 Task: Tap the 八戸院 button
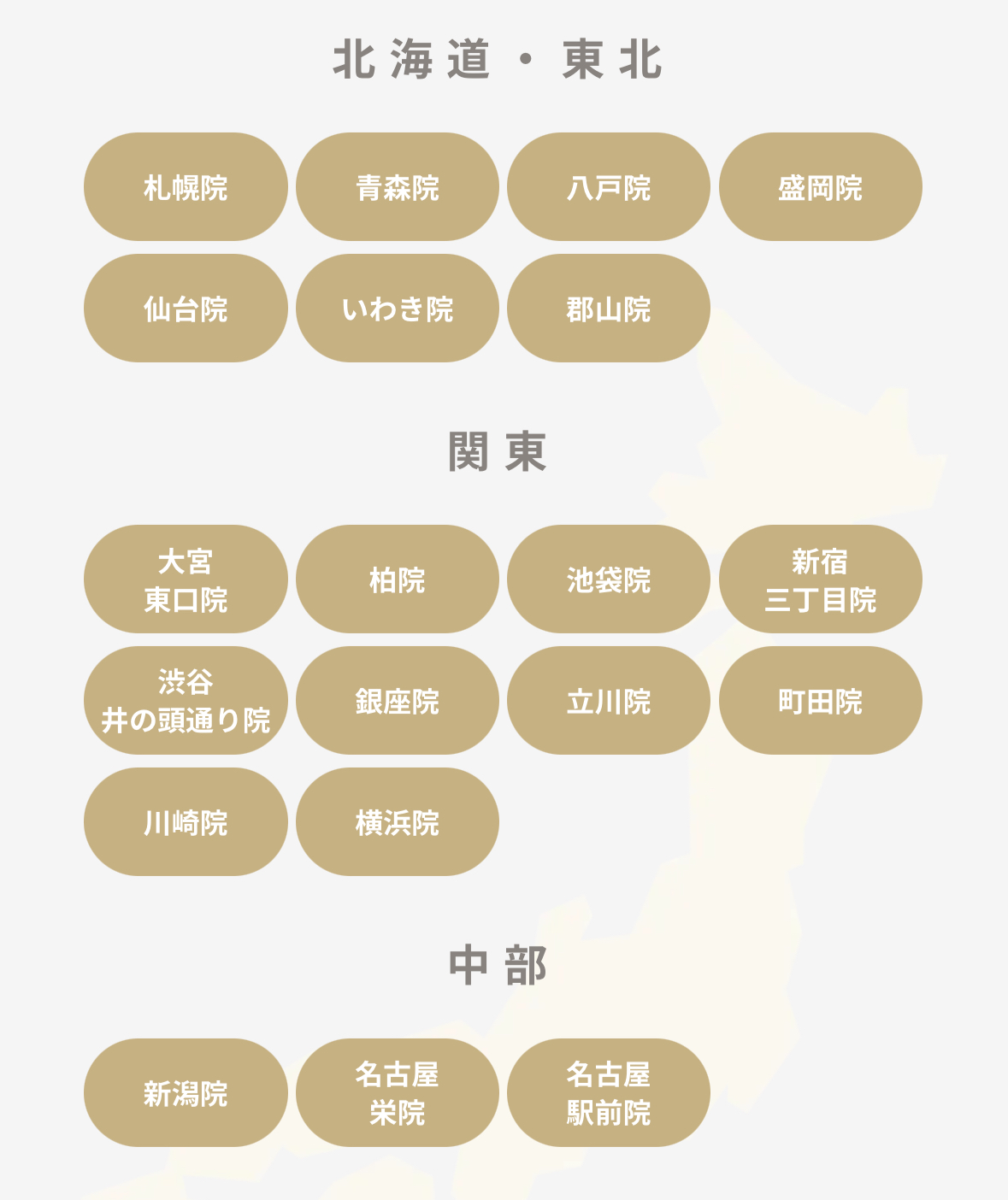coord(609,187)
